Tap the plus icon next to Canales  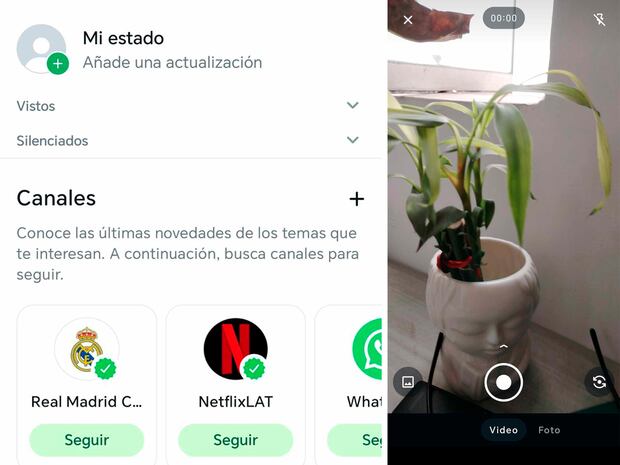tap(356, 199)
